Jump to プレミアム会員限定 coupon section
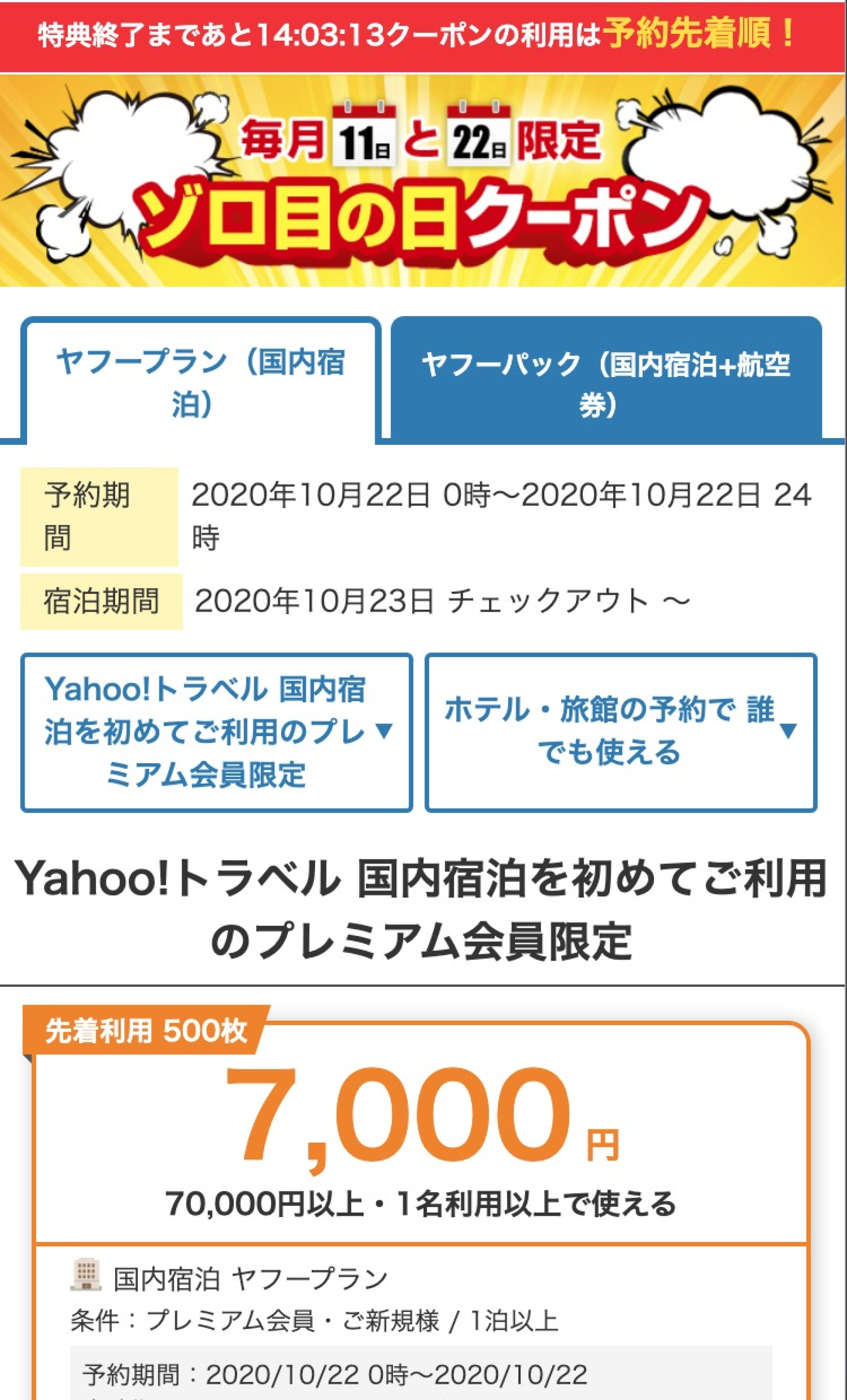 pos(216,732)
